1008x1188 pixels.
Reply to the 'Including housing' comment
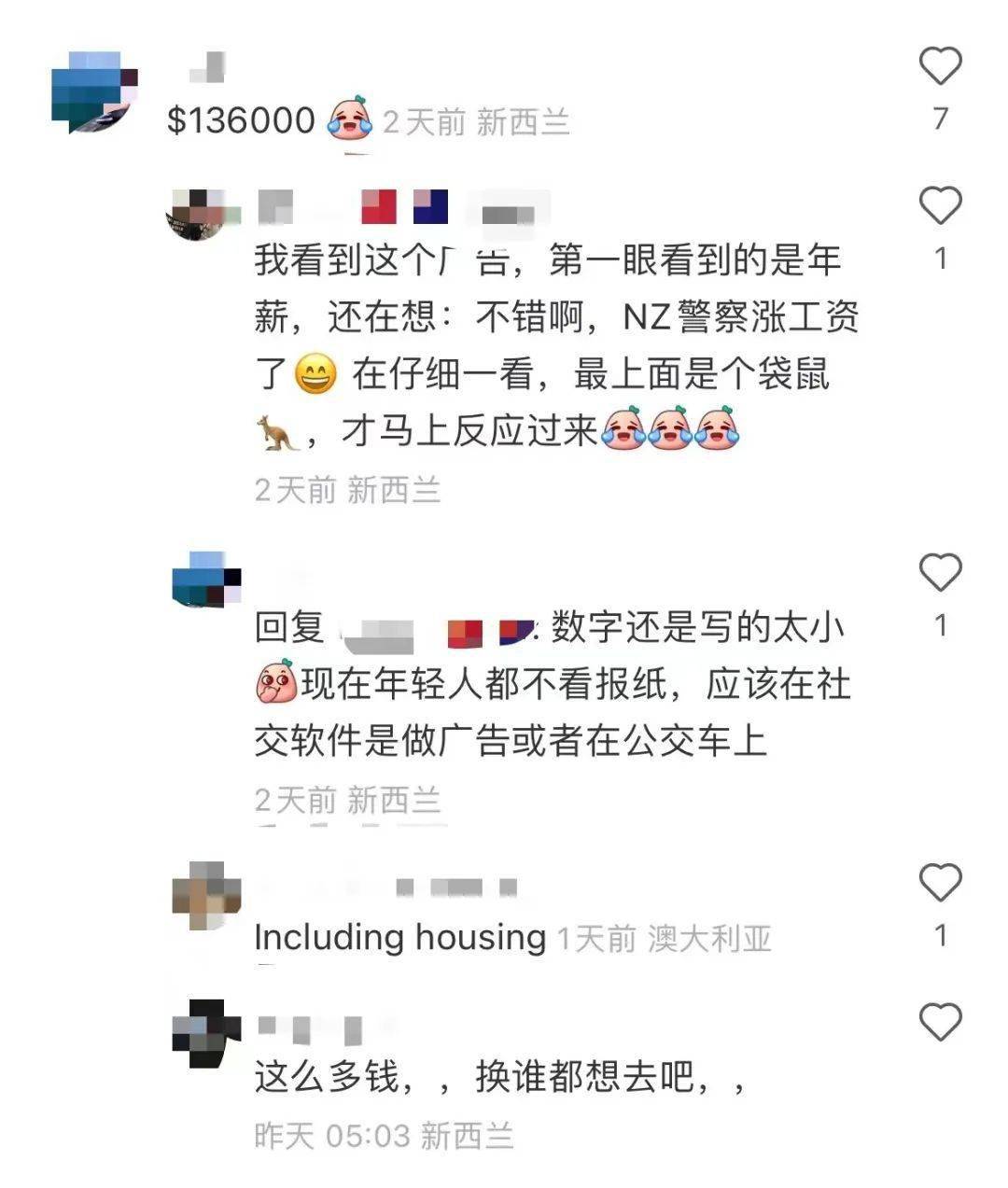pos(399,937)
